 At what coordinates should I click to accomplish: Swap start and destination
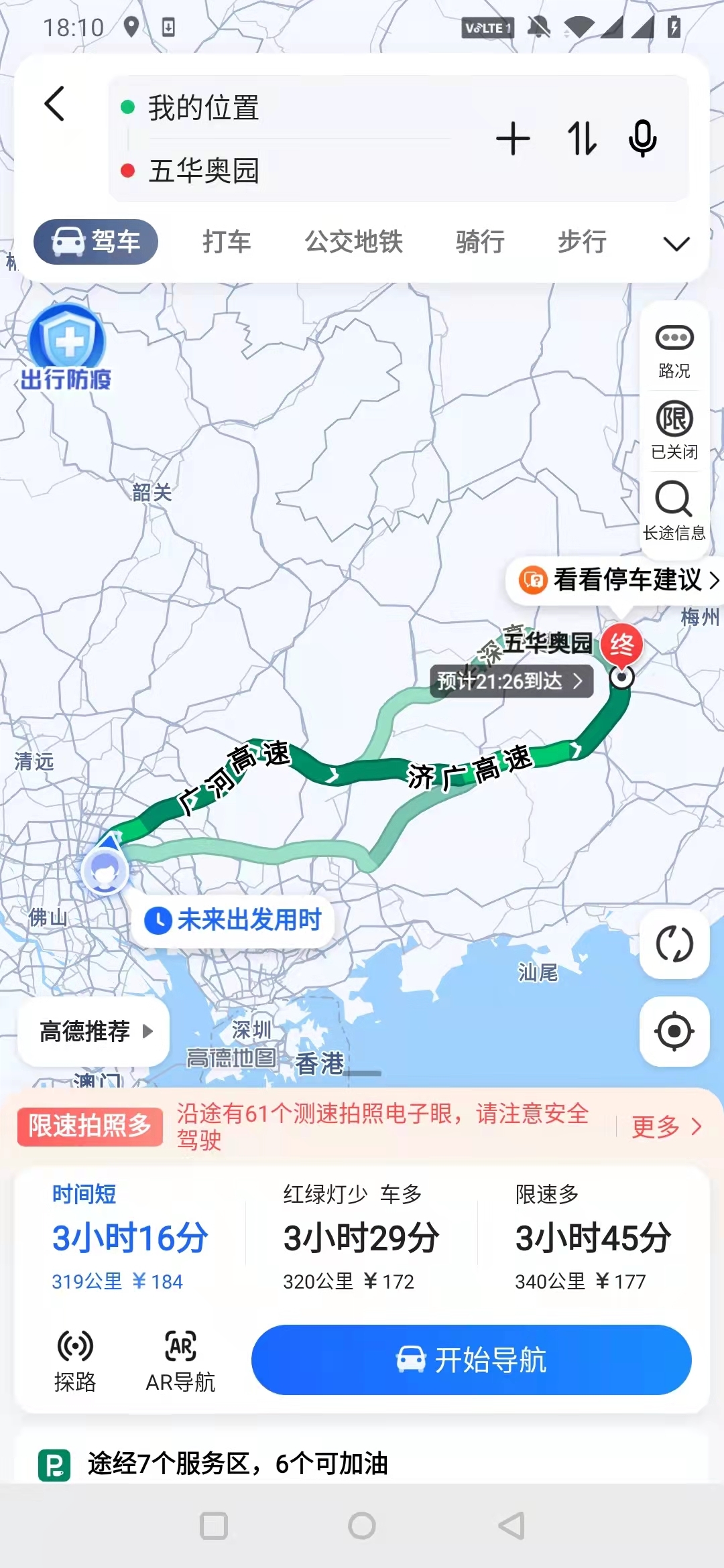click(581, 139)
